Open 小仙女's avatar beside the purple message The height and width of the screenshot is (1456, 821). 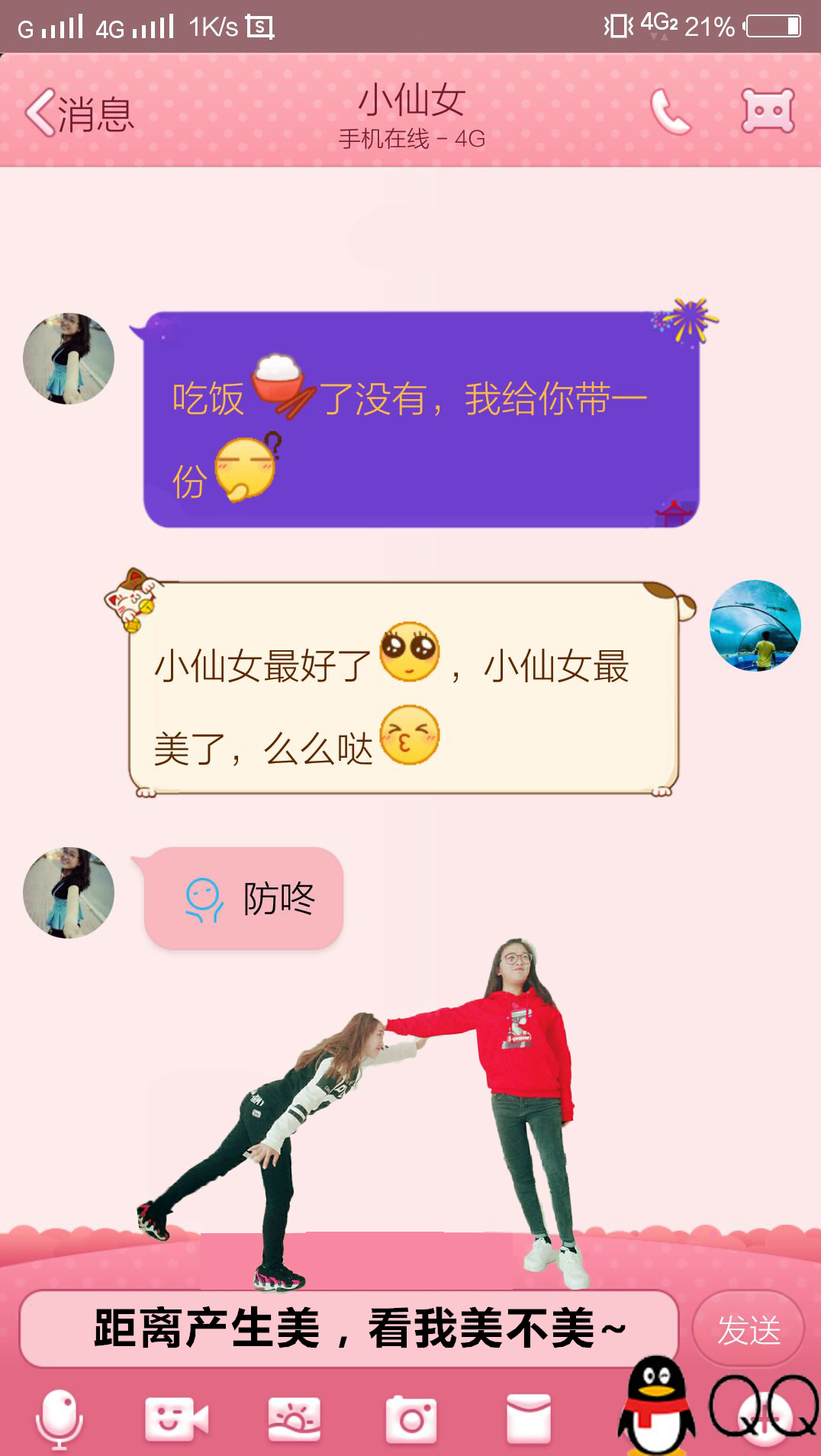point(69,359)
